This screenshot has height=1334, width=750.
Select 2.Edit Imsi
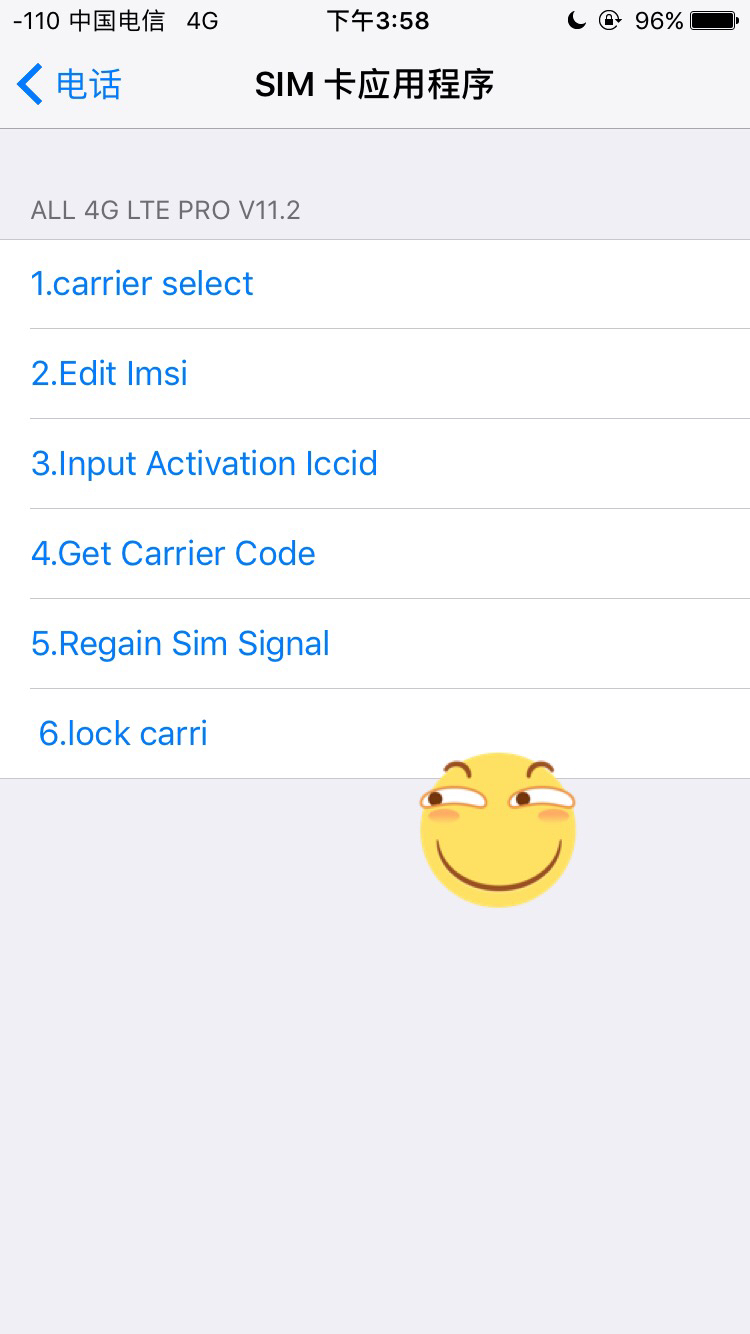[375, 374]
